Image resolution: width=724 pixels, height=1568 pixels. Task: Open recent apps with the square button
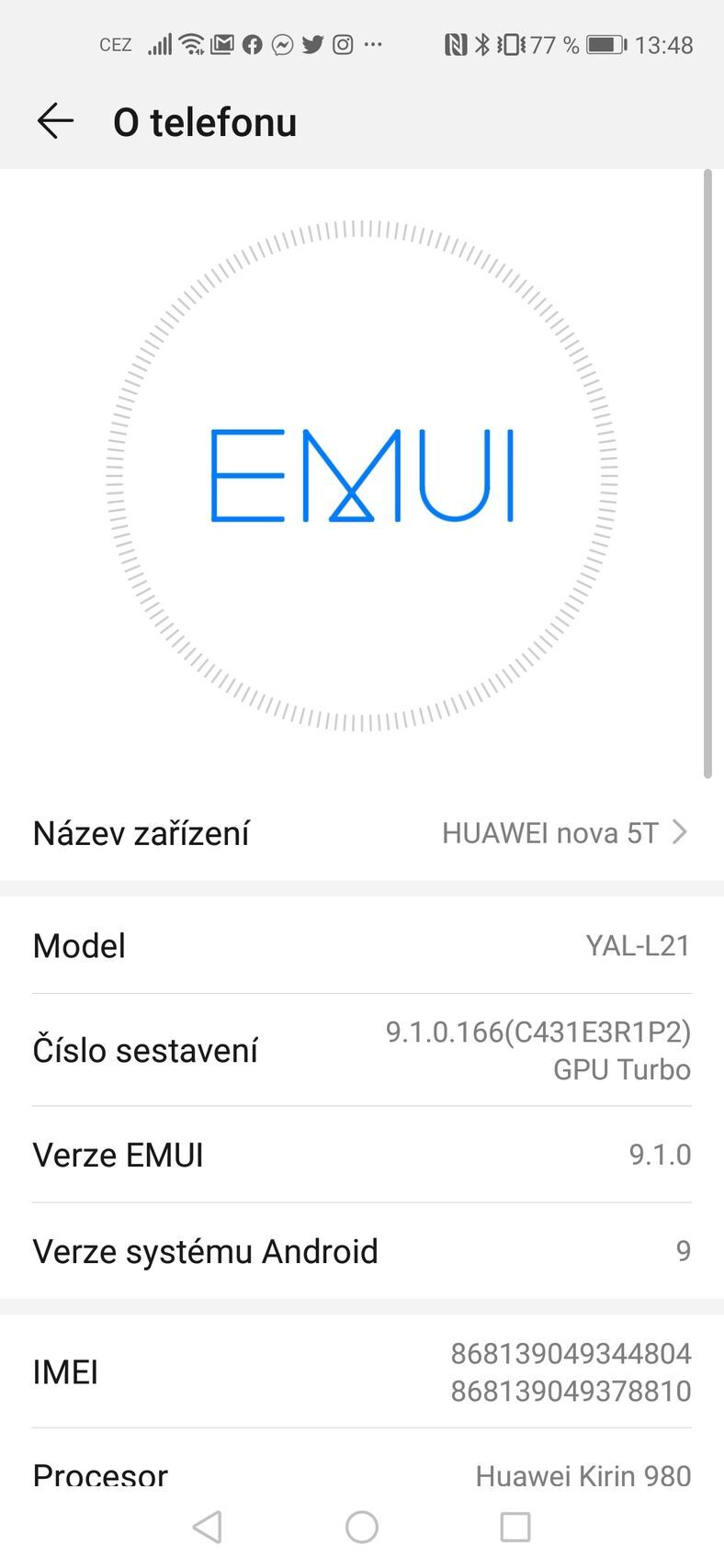(x=515, y=1528)
